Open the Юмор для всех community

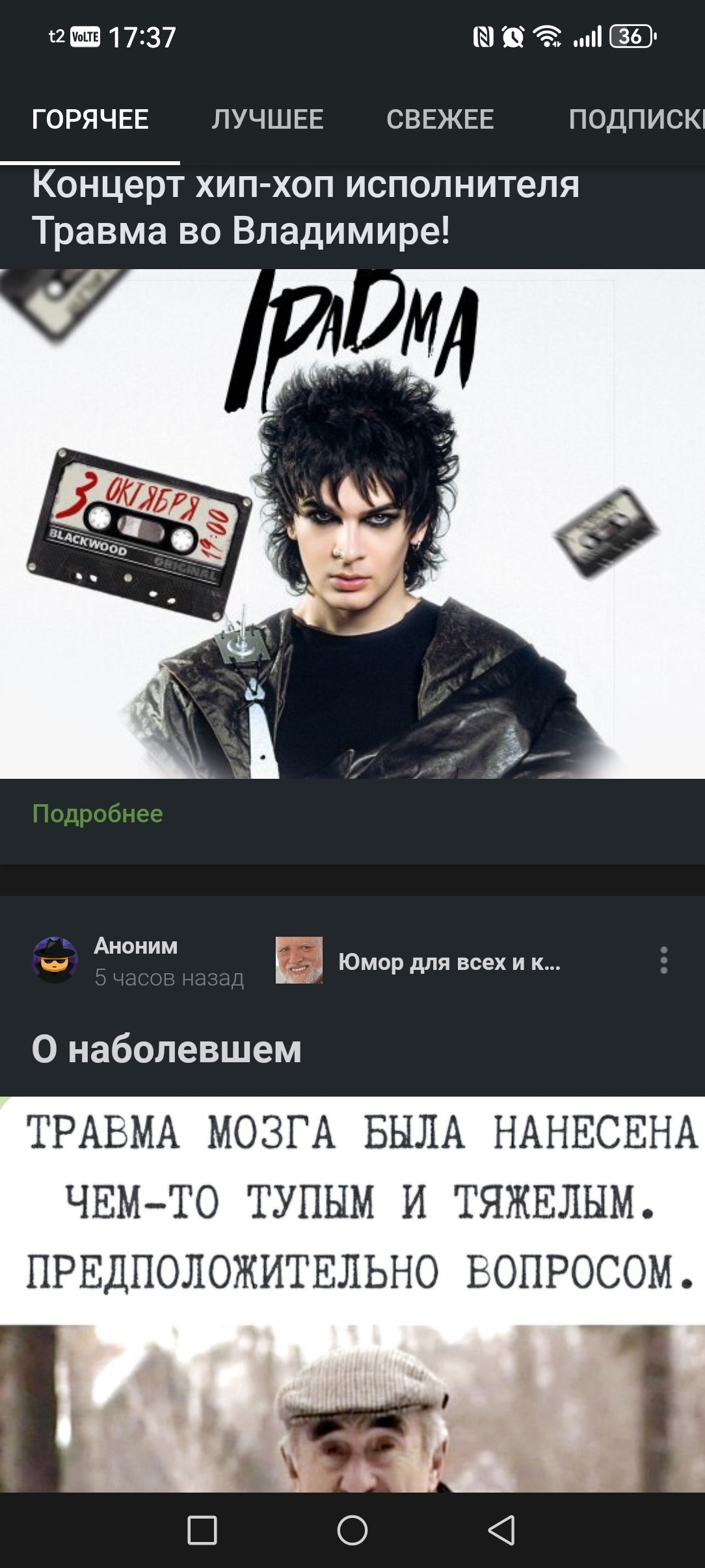pyautogui.click(x=449, y=962)
